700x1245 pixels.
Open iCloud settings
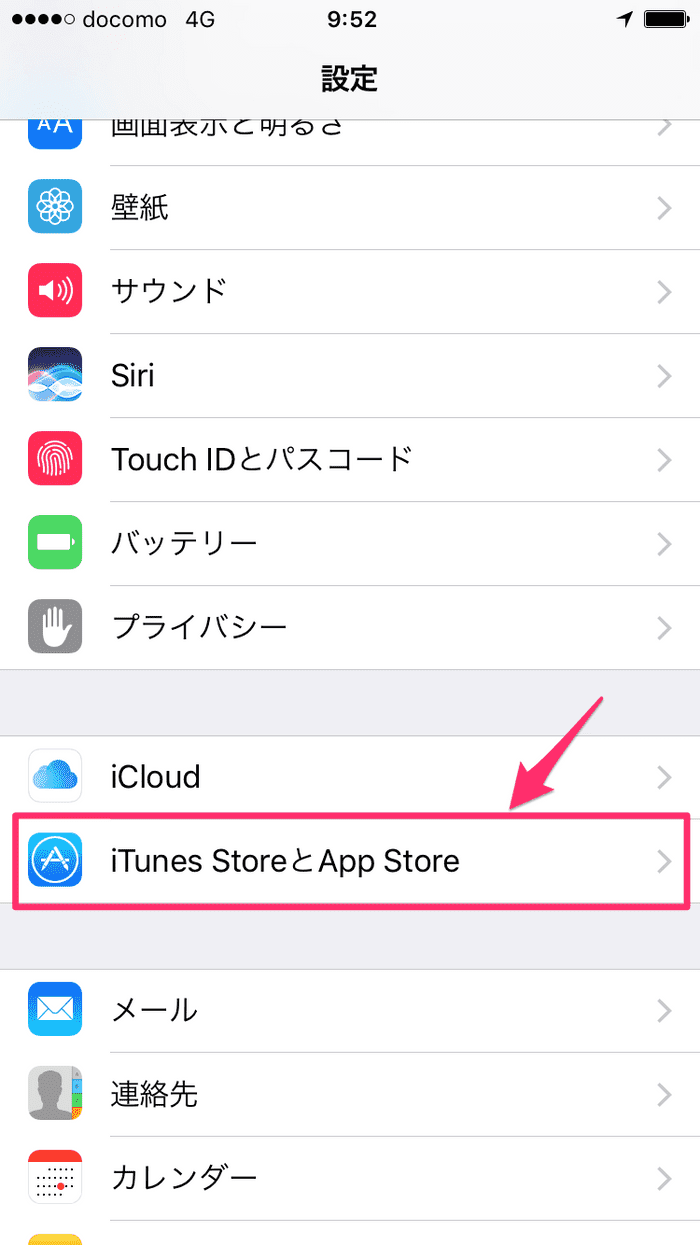tap(350, 777)
